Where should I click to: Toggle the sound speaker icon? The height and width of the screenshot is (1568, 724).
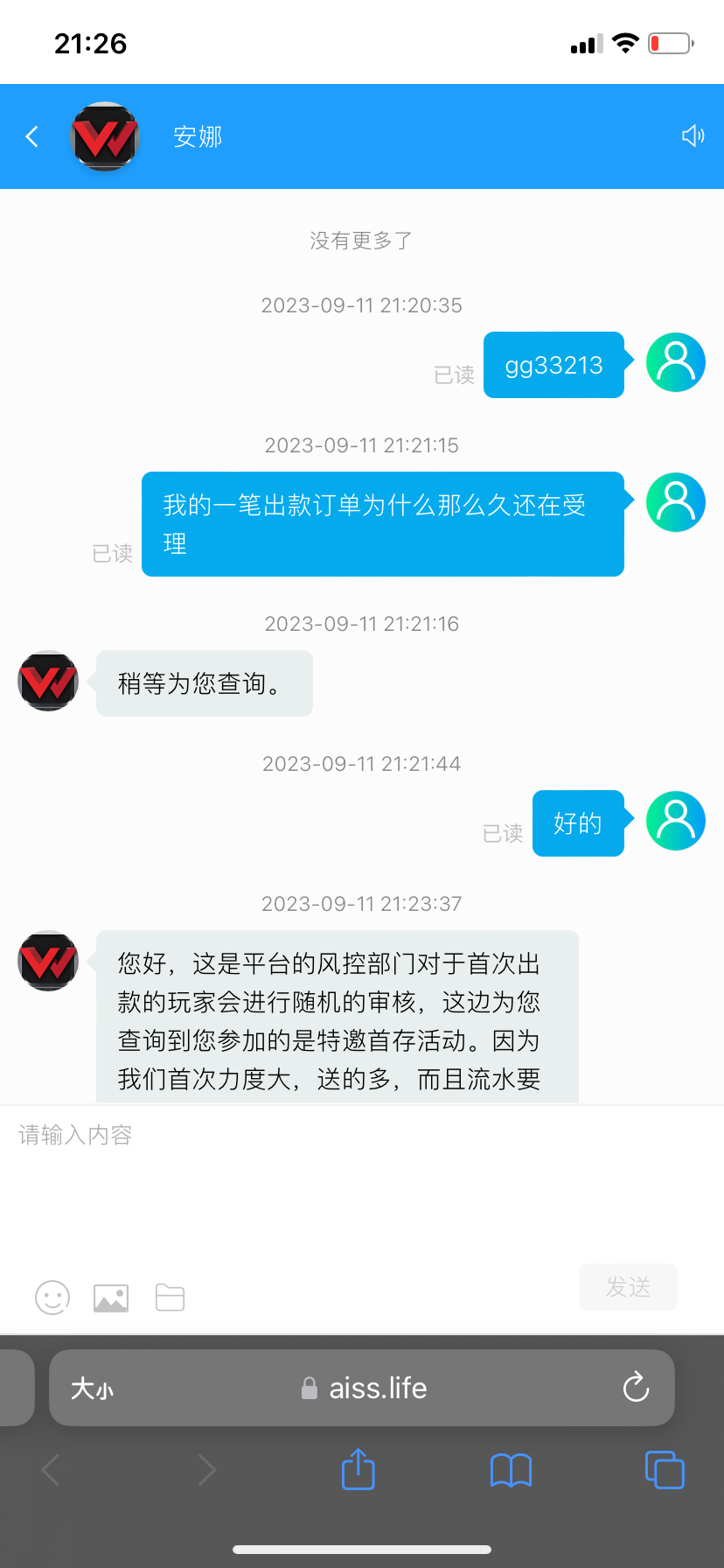693,136
